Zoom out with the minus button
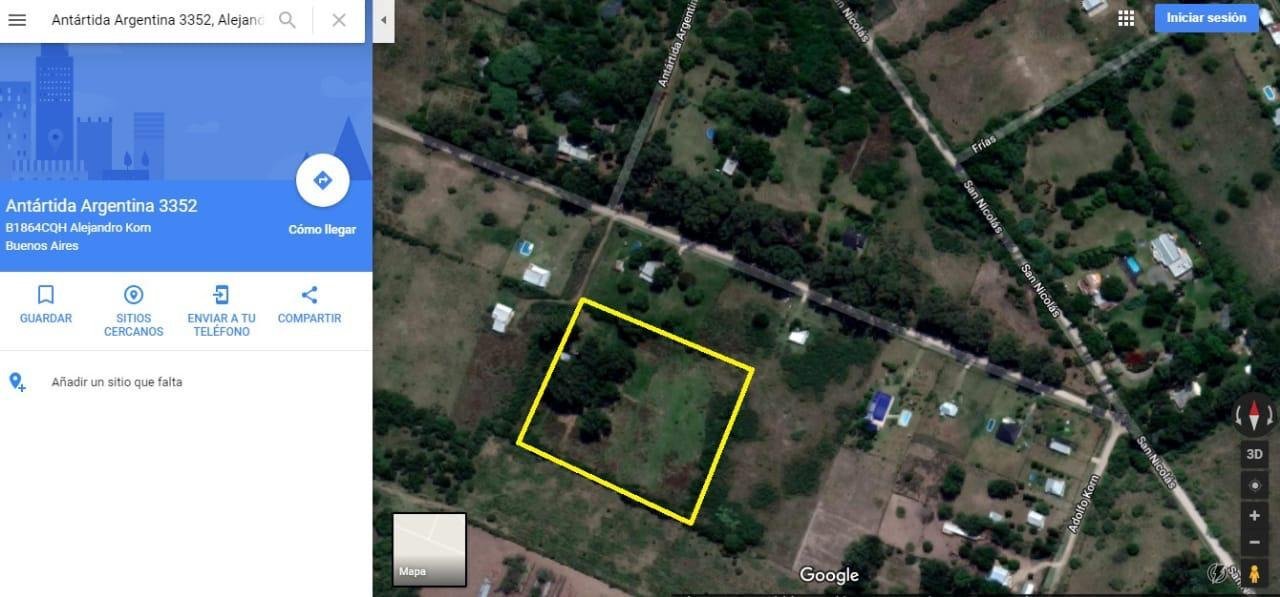 [x=1254, y=543]
